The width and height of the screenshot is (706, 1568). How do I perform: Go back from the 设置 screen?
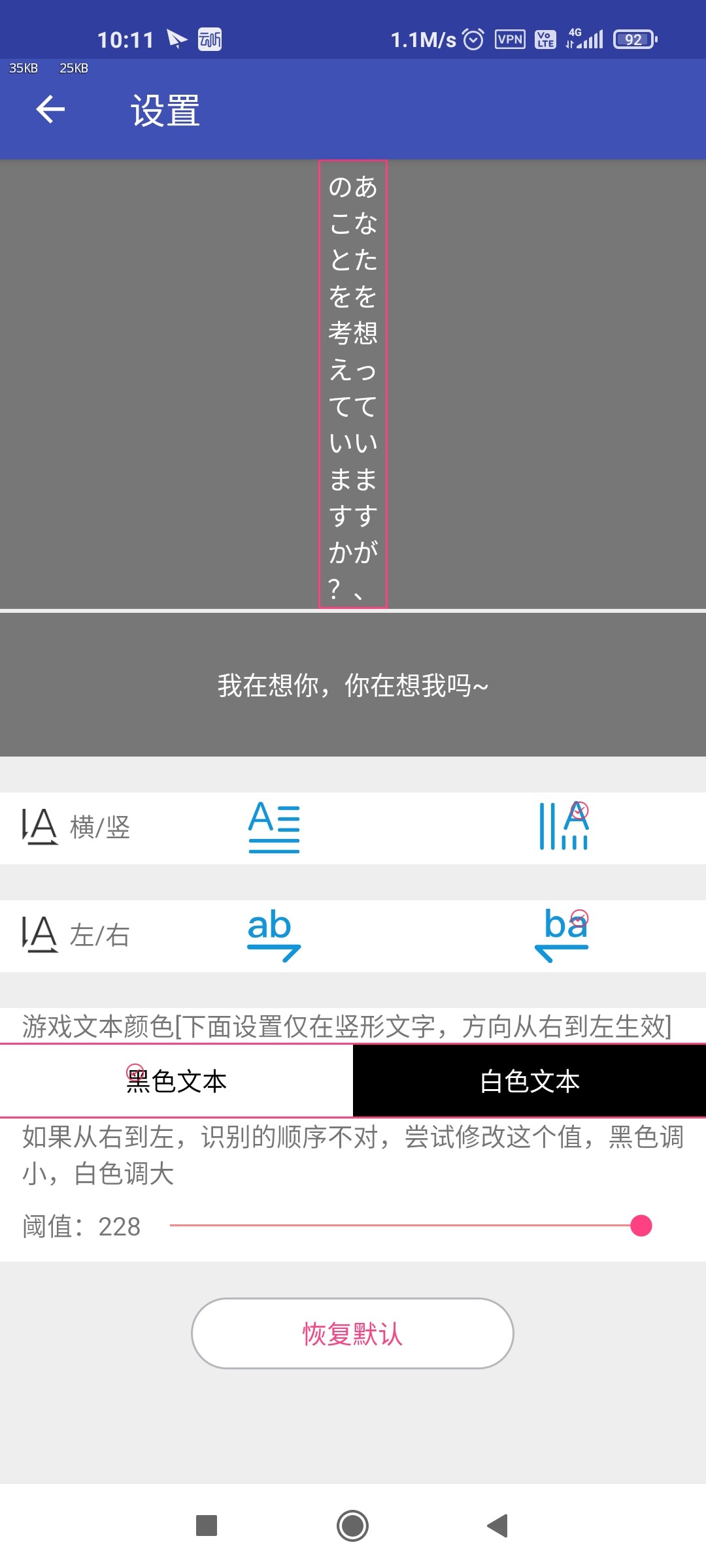pos(50,109)
